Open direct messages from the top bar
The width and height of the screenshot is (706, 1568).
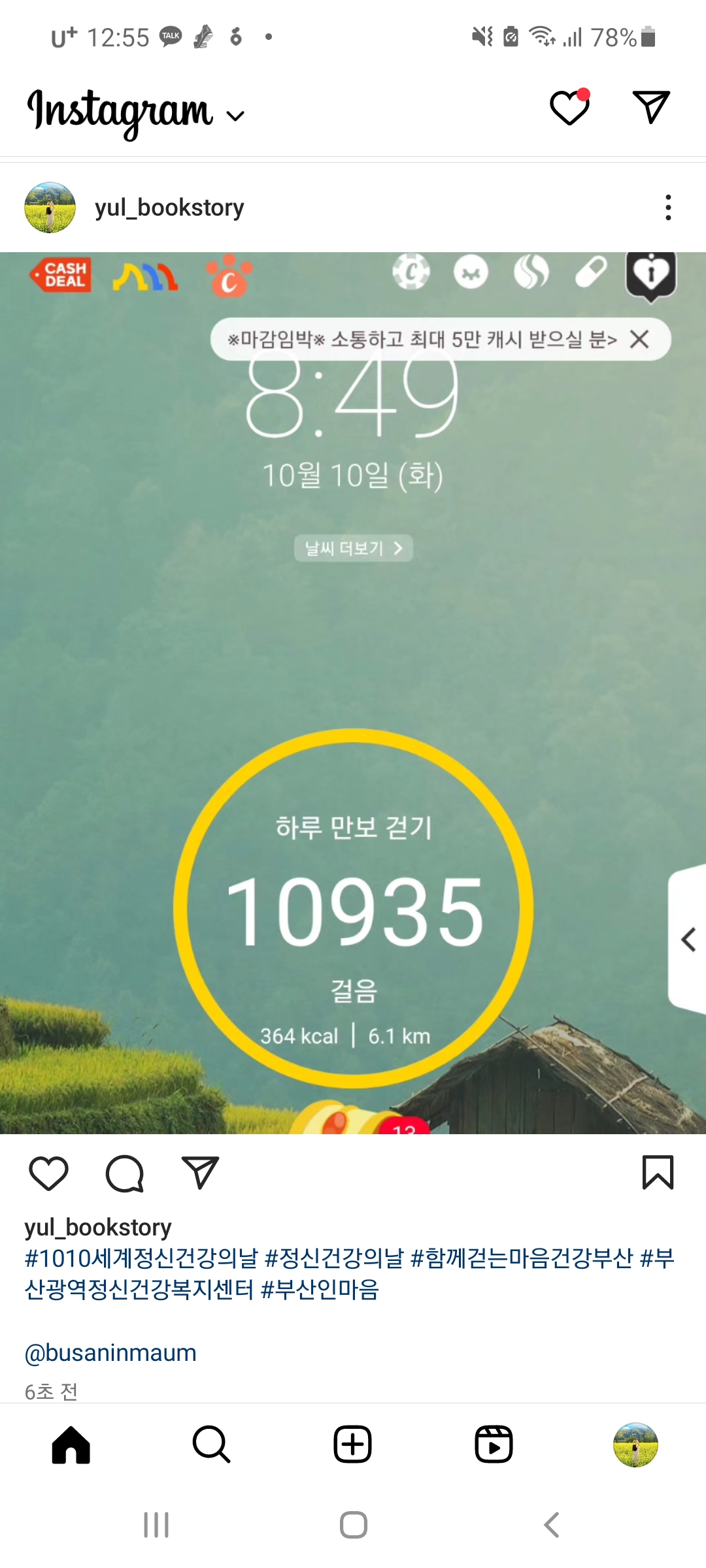pyautogui.click(x=651, y=107)
